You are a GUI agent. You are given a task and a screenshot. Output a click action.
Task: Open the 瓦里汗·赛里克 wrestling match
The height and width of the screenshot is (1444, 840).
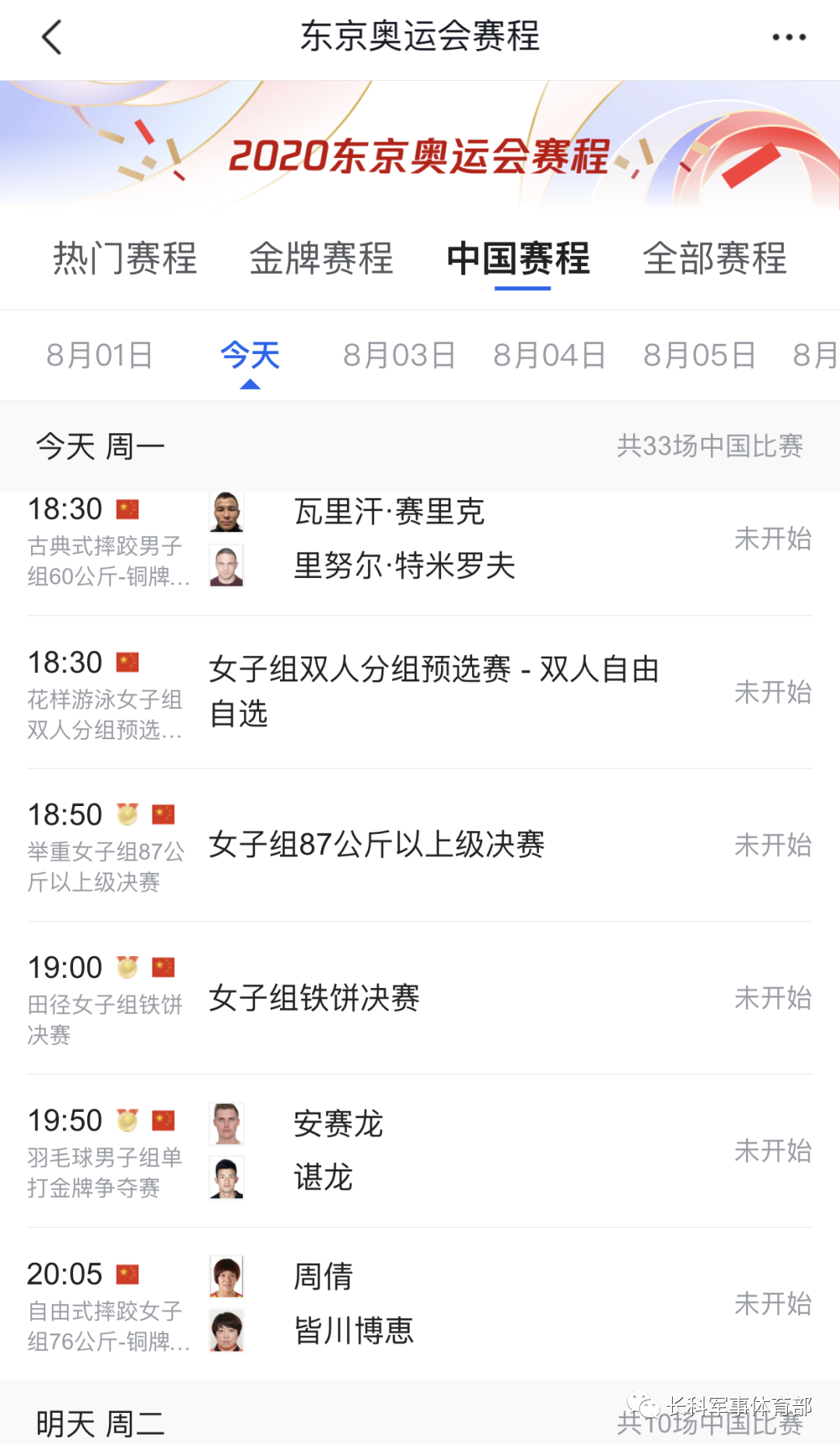coord(420,539)
